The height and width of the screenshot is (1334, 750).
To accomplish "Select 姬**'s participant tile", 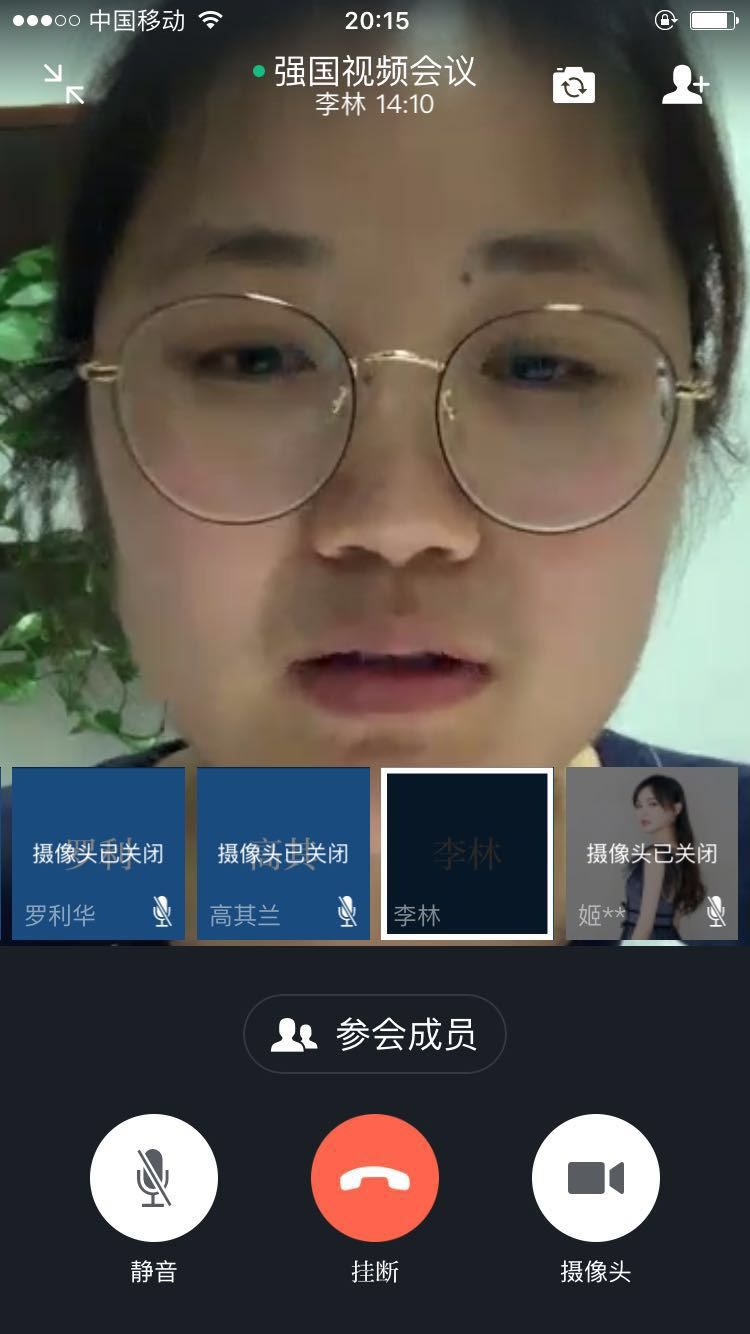I will (652, 853).
